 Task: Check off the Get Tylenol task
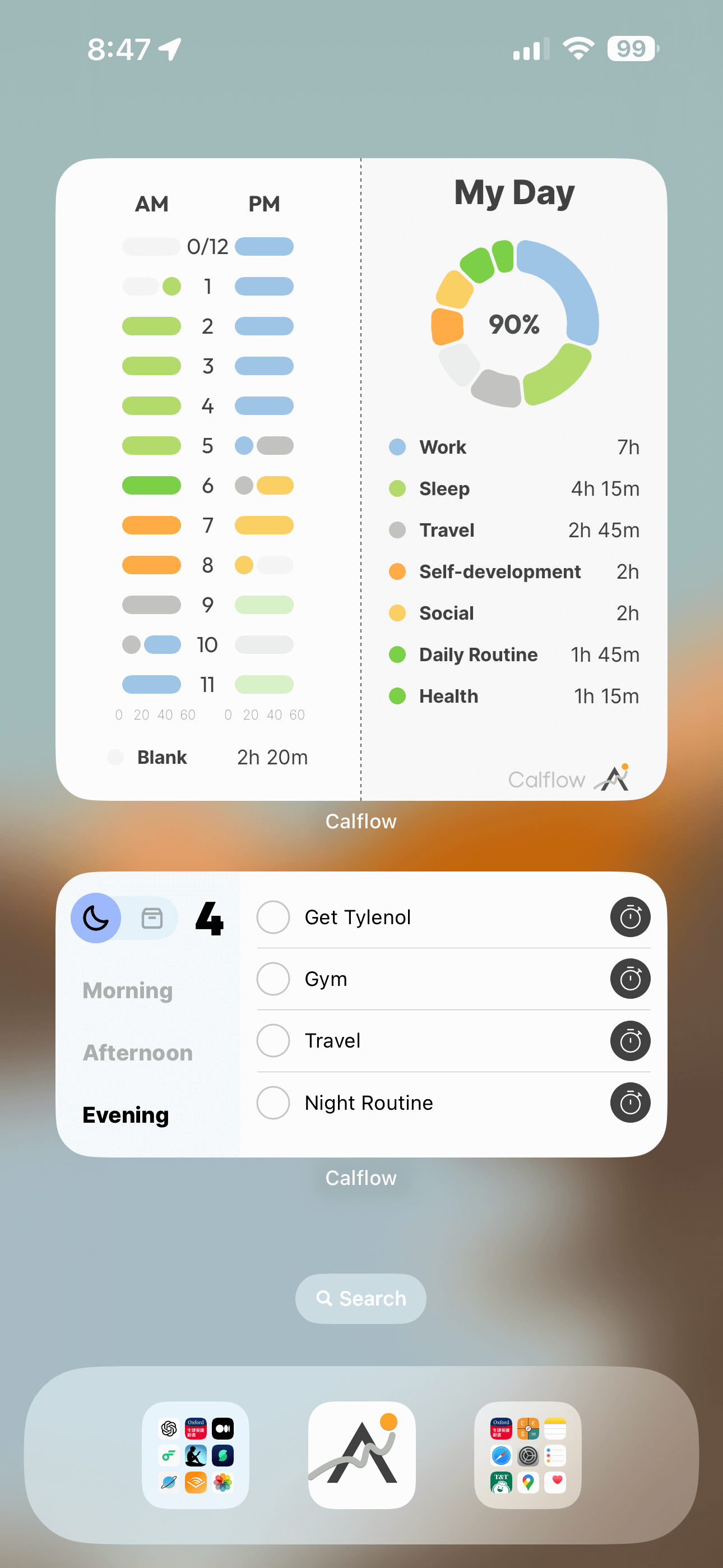tap(274, 917)
